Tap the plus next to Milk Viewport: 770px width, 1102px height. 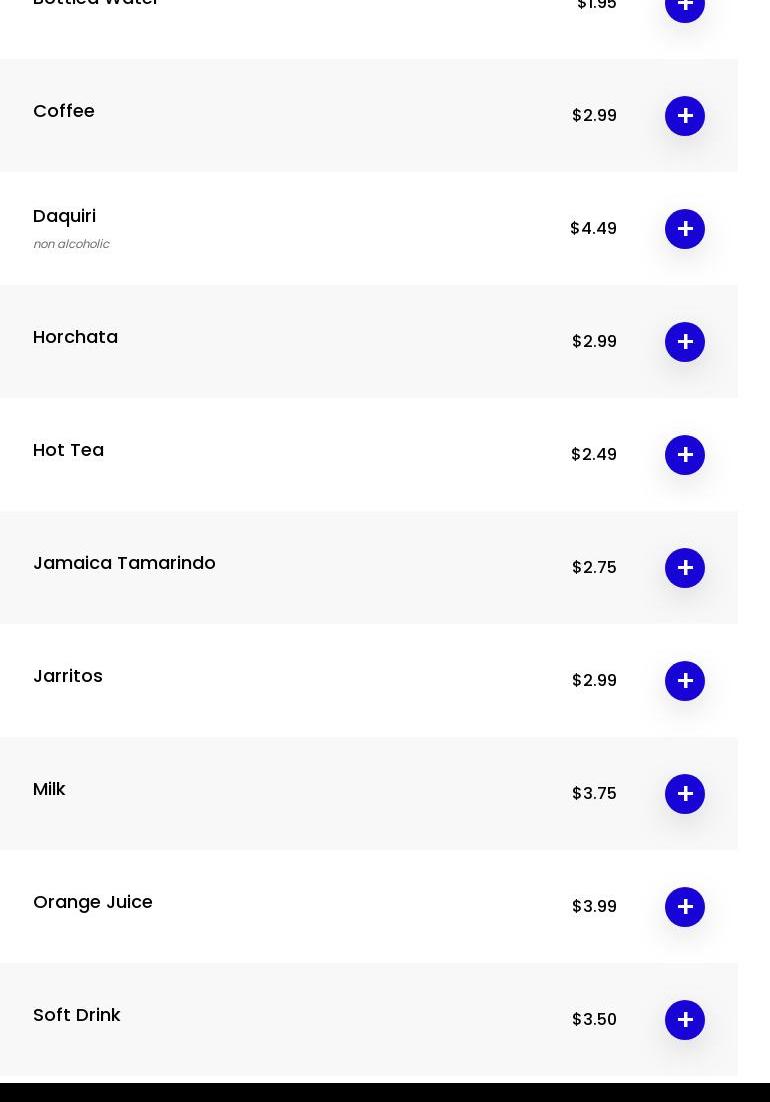685,794
